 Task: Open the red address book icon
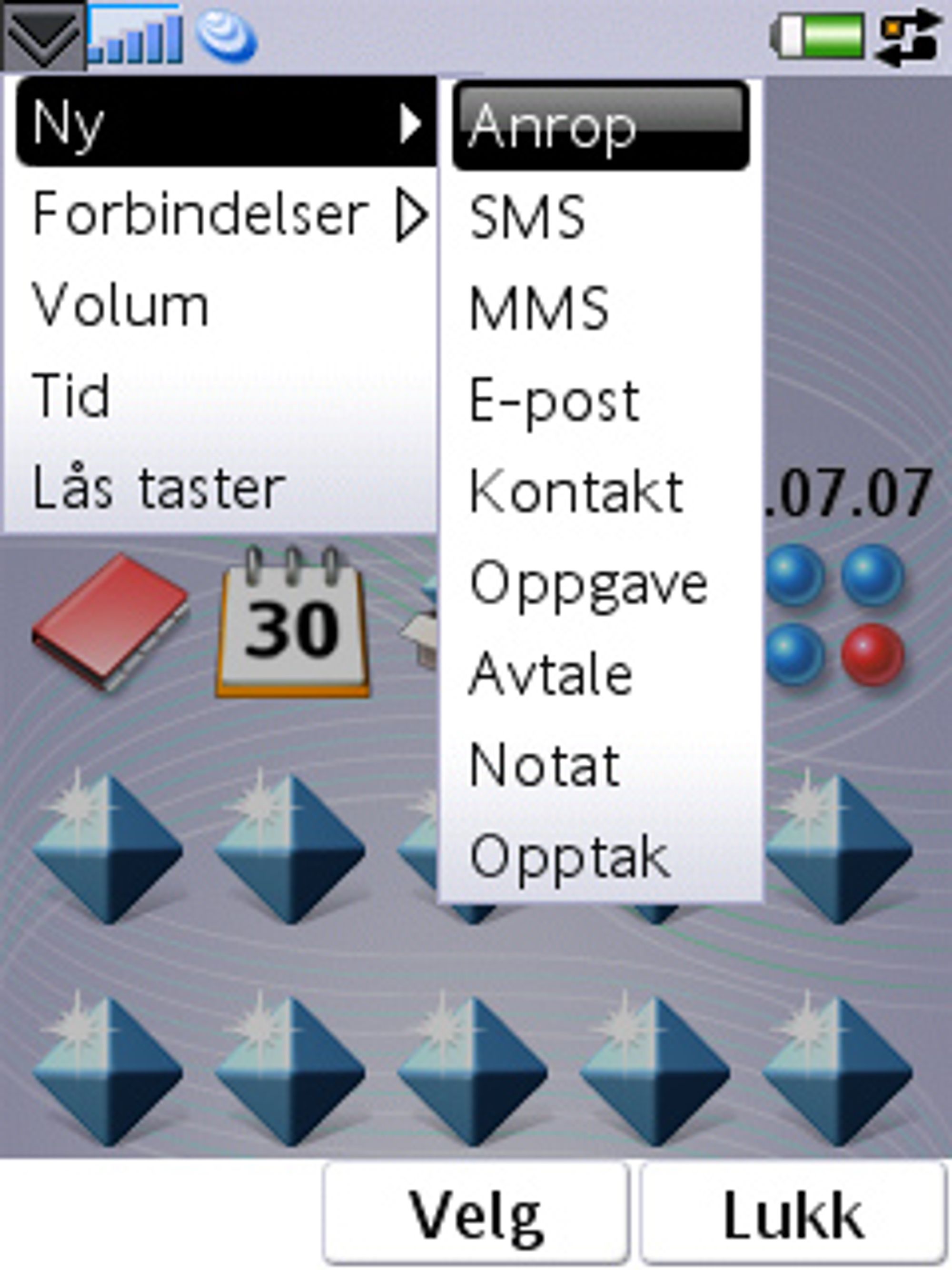[110, 623]
